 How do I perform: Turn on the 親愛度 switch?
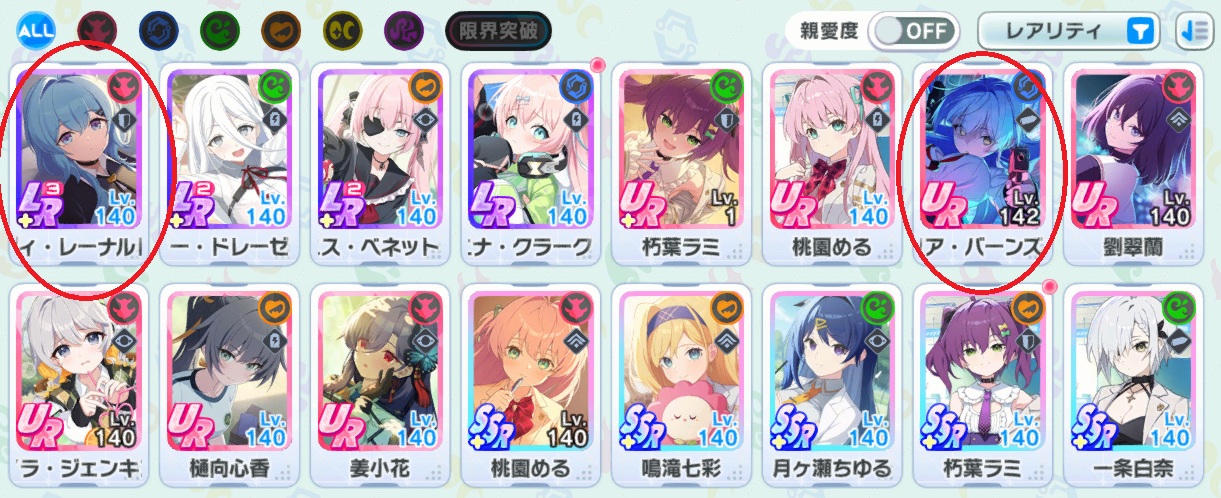click(912, 31)
